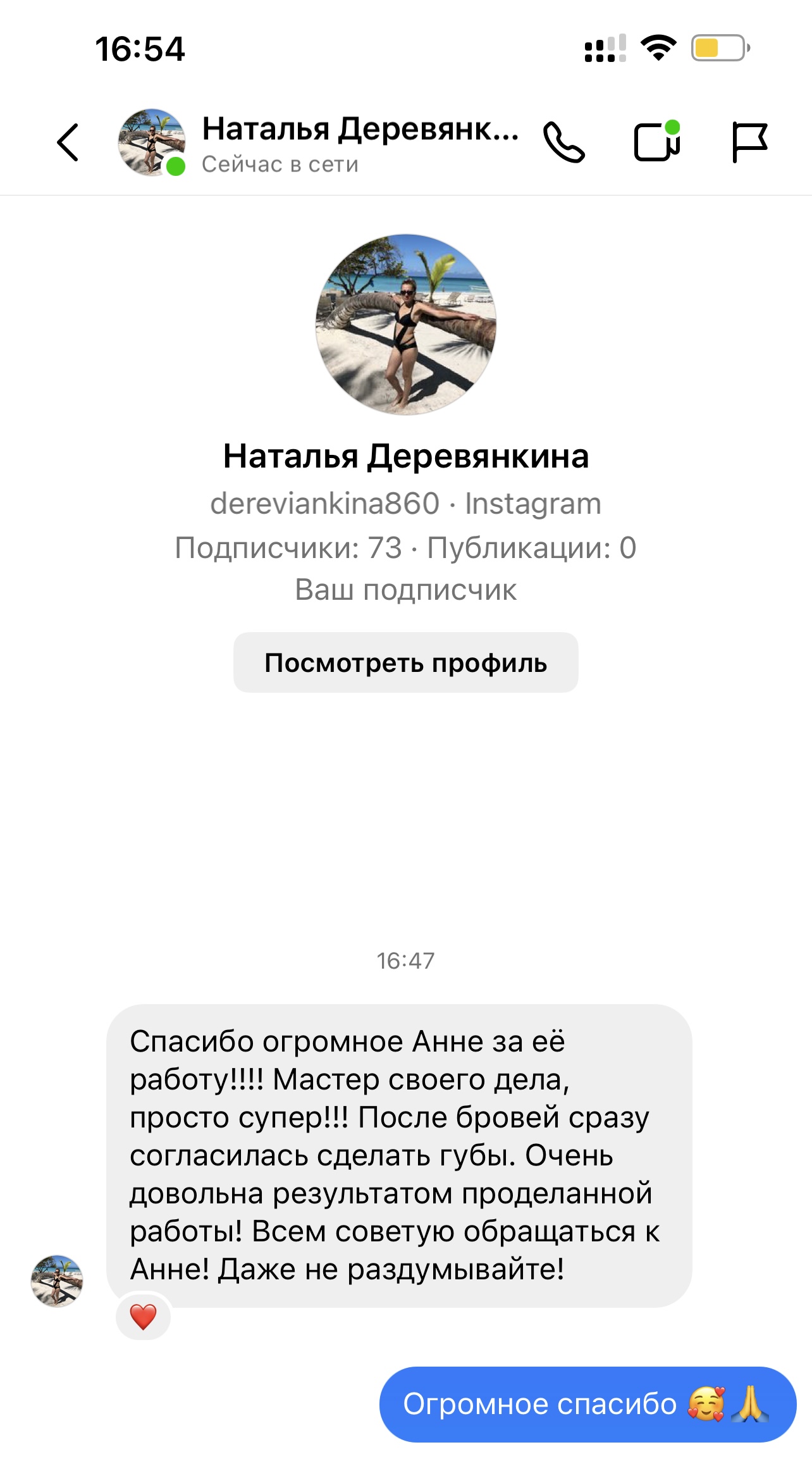Tap the small sender avatar beside message
This screenshot has height=1459, width=812.
[x=57, y=1281]
